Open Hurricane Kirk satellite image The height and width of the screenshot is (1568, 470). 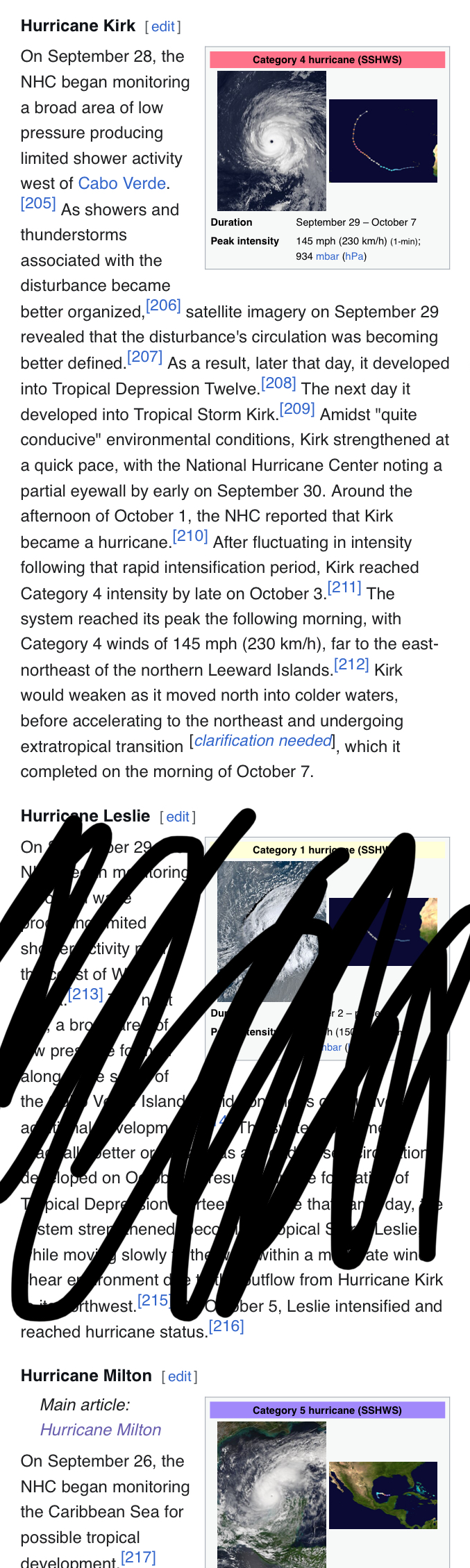pos(271,141)
